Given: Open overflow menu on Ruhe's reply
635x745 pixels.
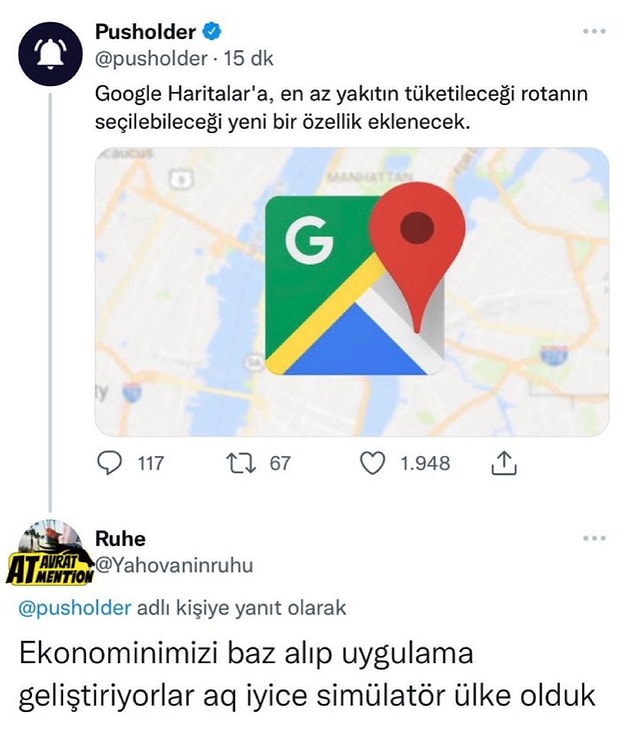Looking at the screenshot, I should click(x=593, y=539).
